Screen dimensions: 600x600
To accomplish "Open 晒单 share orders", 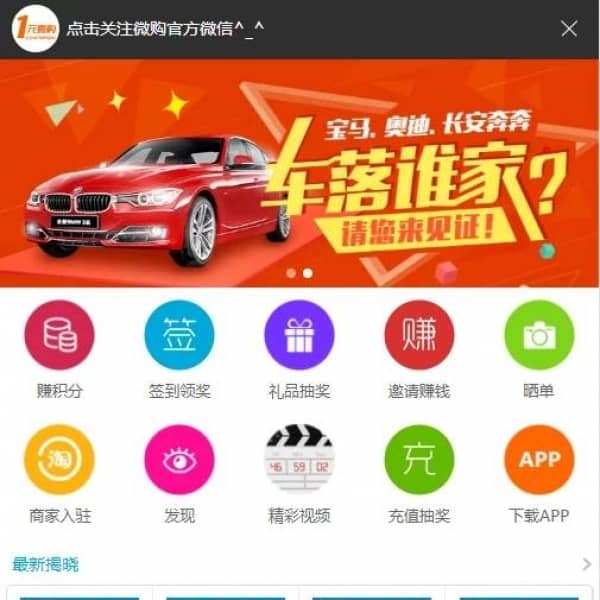I will click(x=539, y=336).
